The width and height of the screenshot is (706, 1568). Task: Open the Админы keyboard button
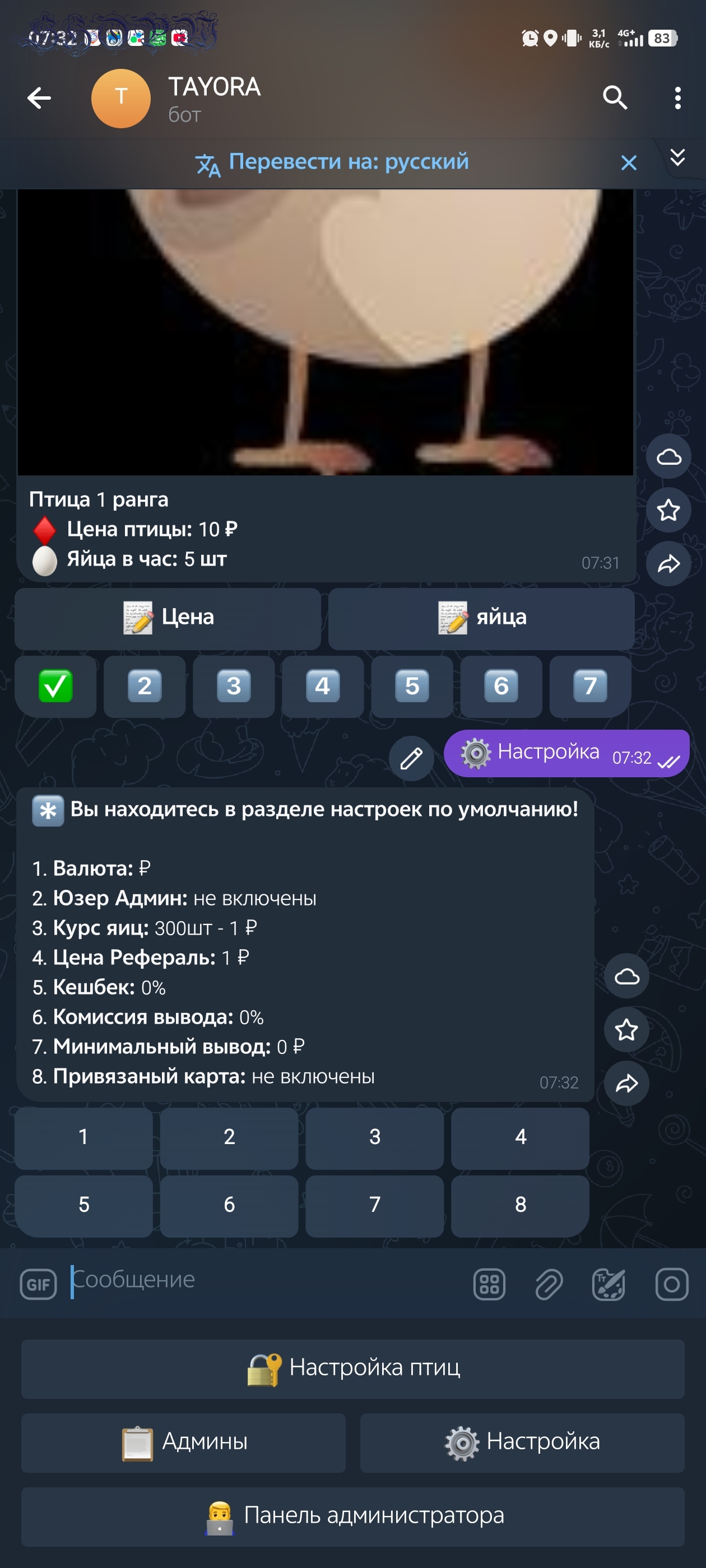pos(183,1442)
